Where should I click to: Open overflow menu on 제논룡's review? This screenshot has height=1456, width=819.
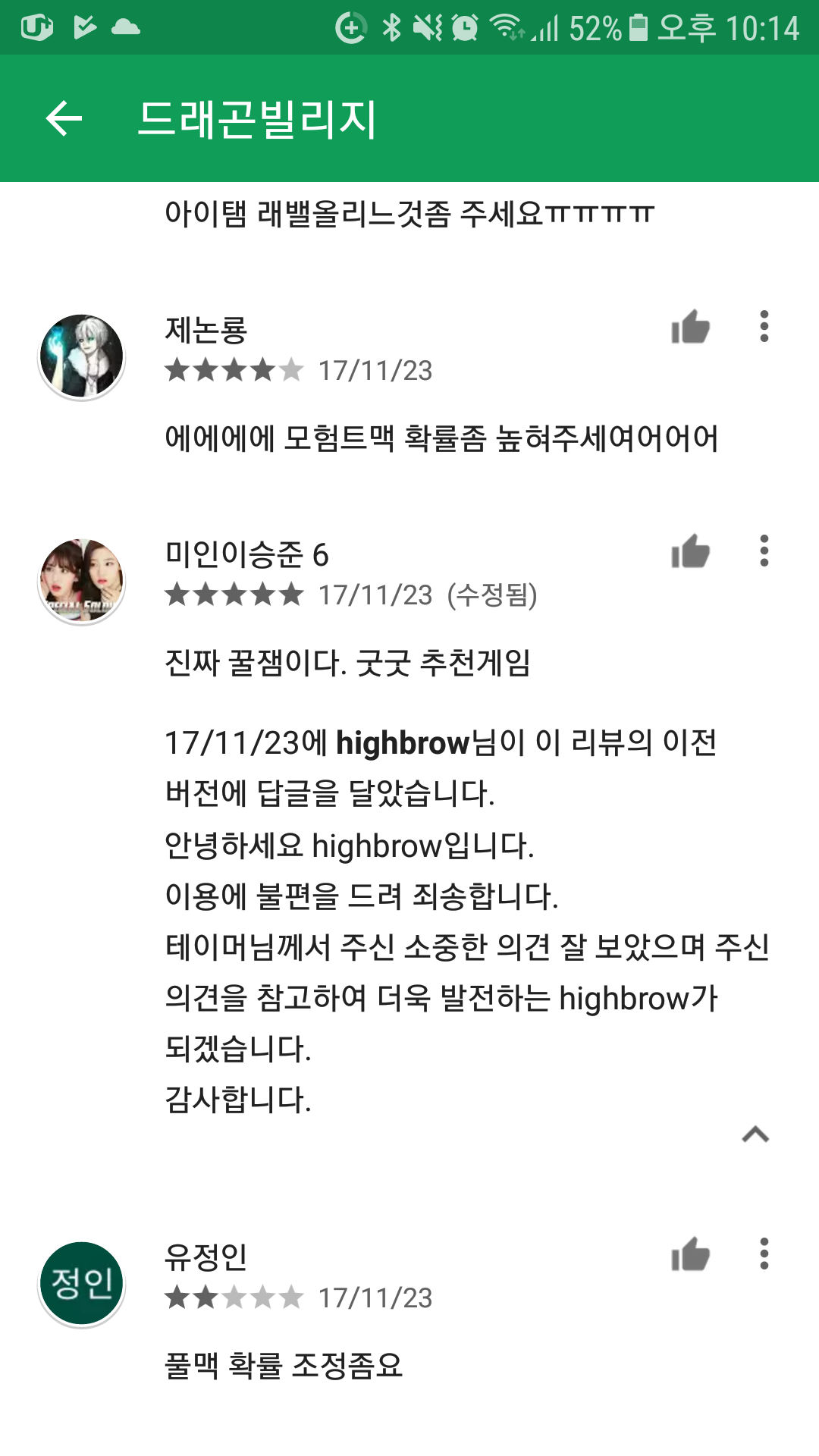[764, 327]
